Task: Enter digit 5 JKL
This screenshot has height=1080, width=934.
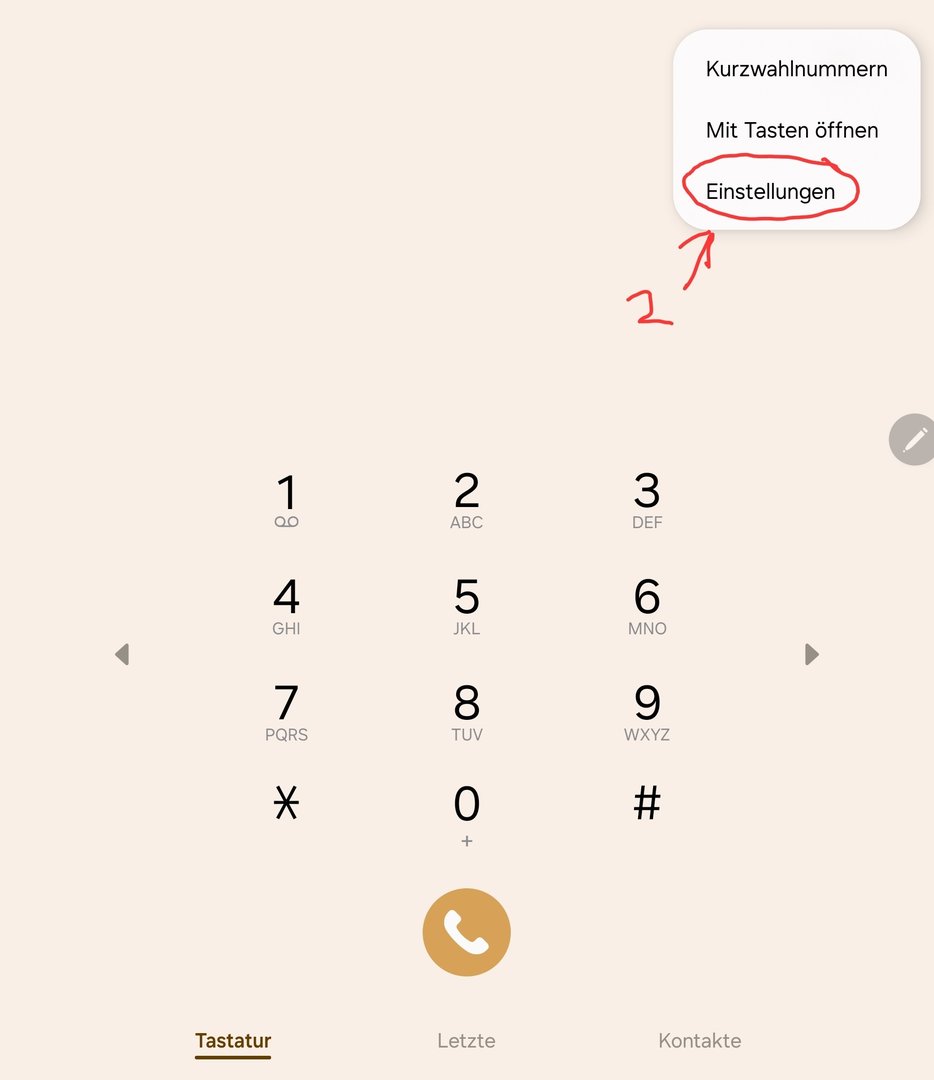Action: 466,607
